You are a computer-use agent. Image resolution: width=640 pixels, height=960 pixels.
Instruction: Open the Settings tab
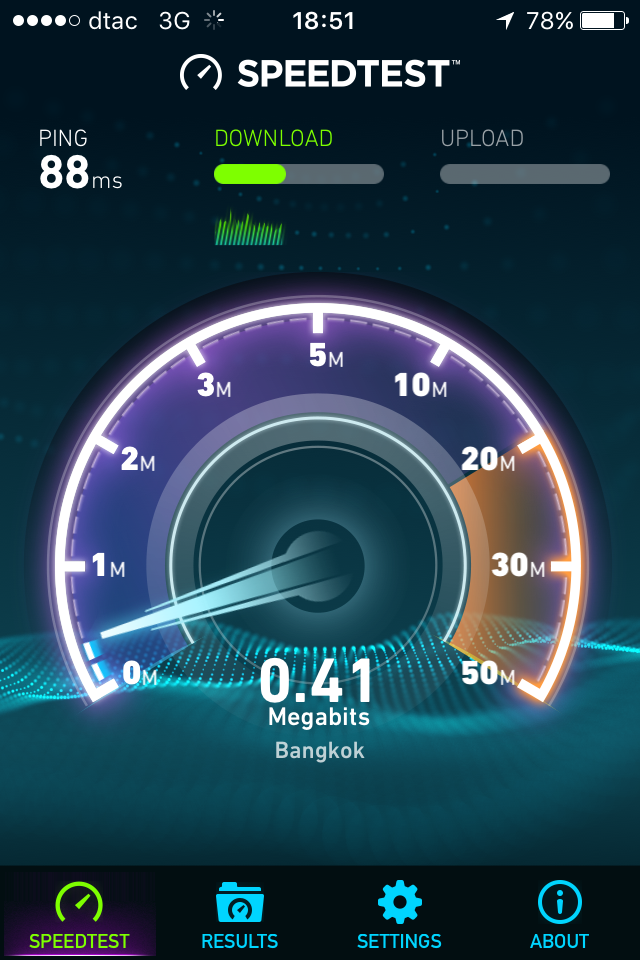point(399,914)
